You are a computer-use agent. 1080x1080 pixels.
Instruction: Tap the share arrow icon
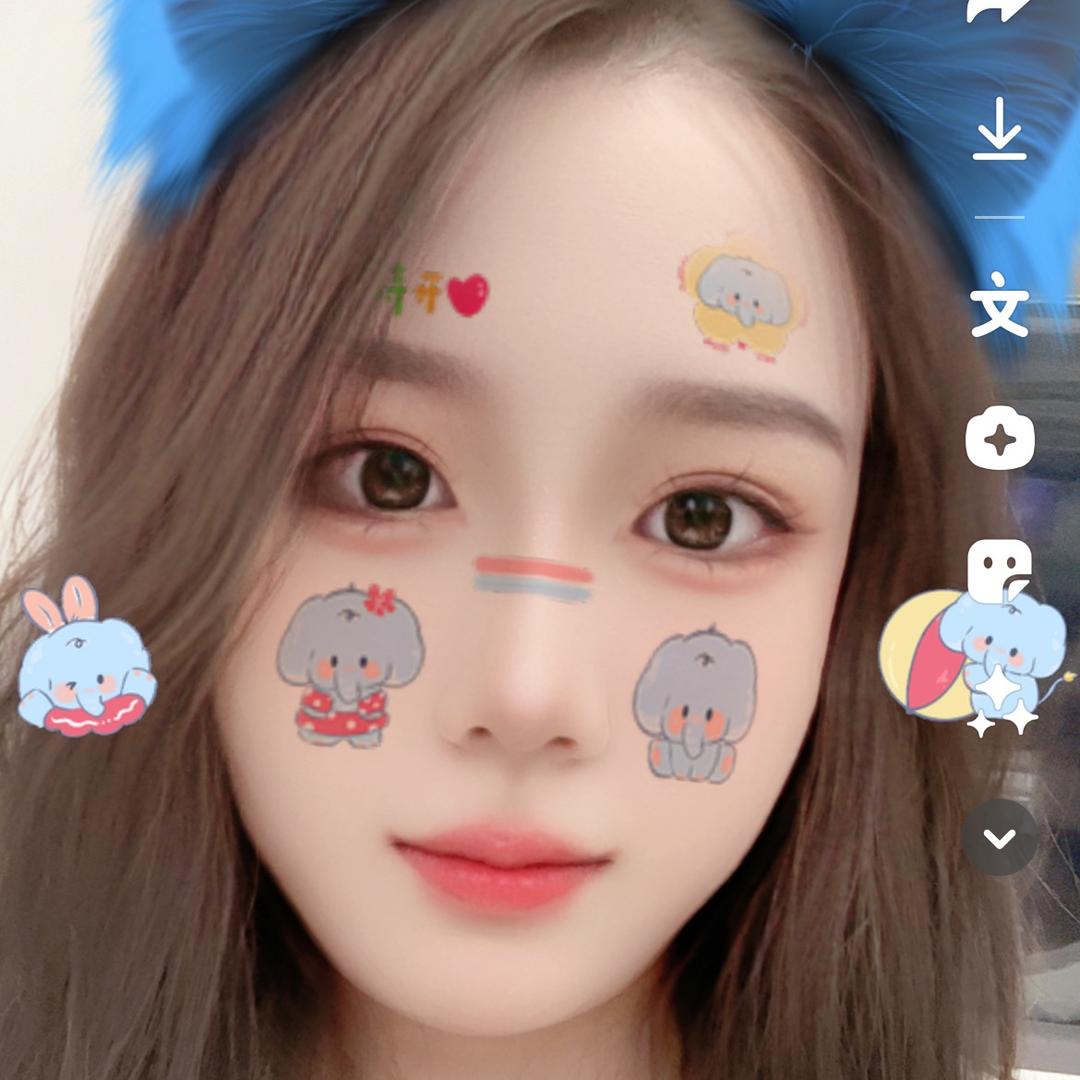pyautogui.click(x=998, y=10)
